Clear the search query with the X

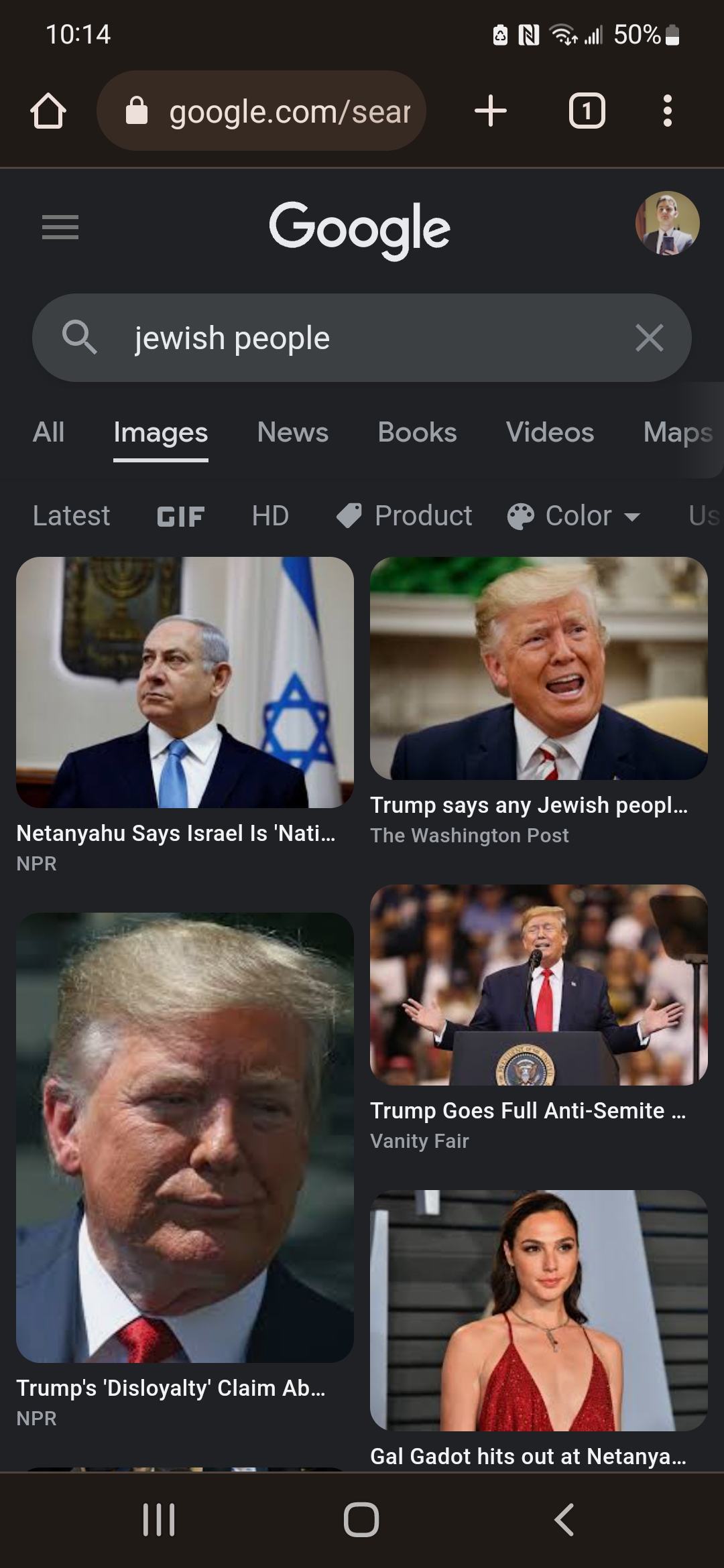tap(649, 338)
